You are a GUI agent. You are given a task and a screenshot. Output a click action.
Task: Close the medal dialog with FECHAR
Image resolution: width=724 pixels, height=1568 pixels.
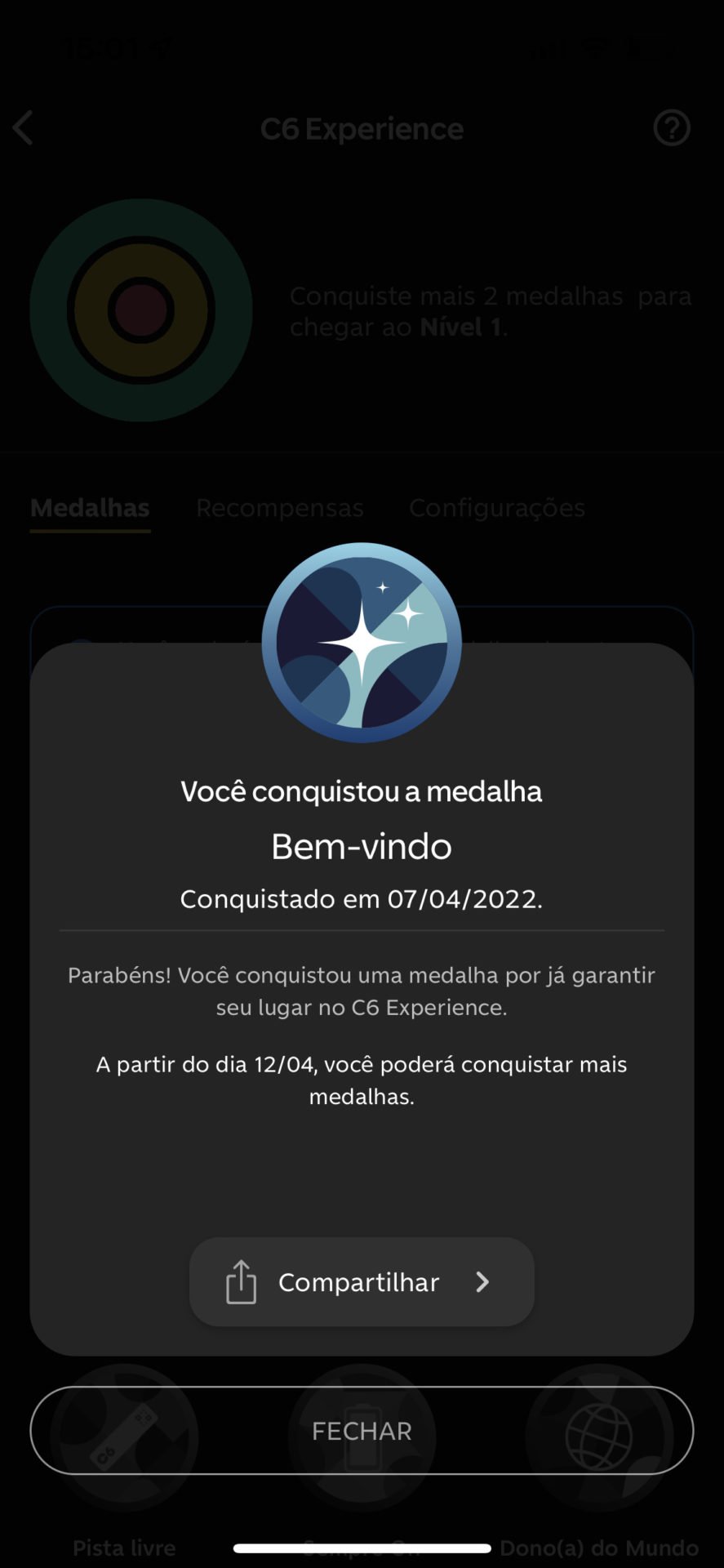pos(362,1431)
